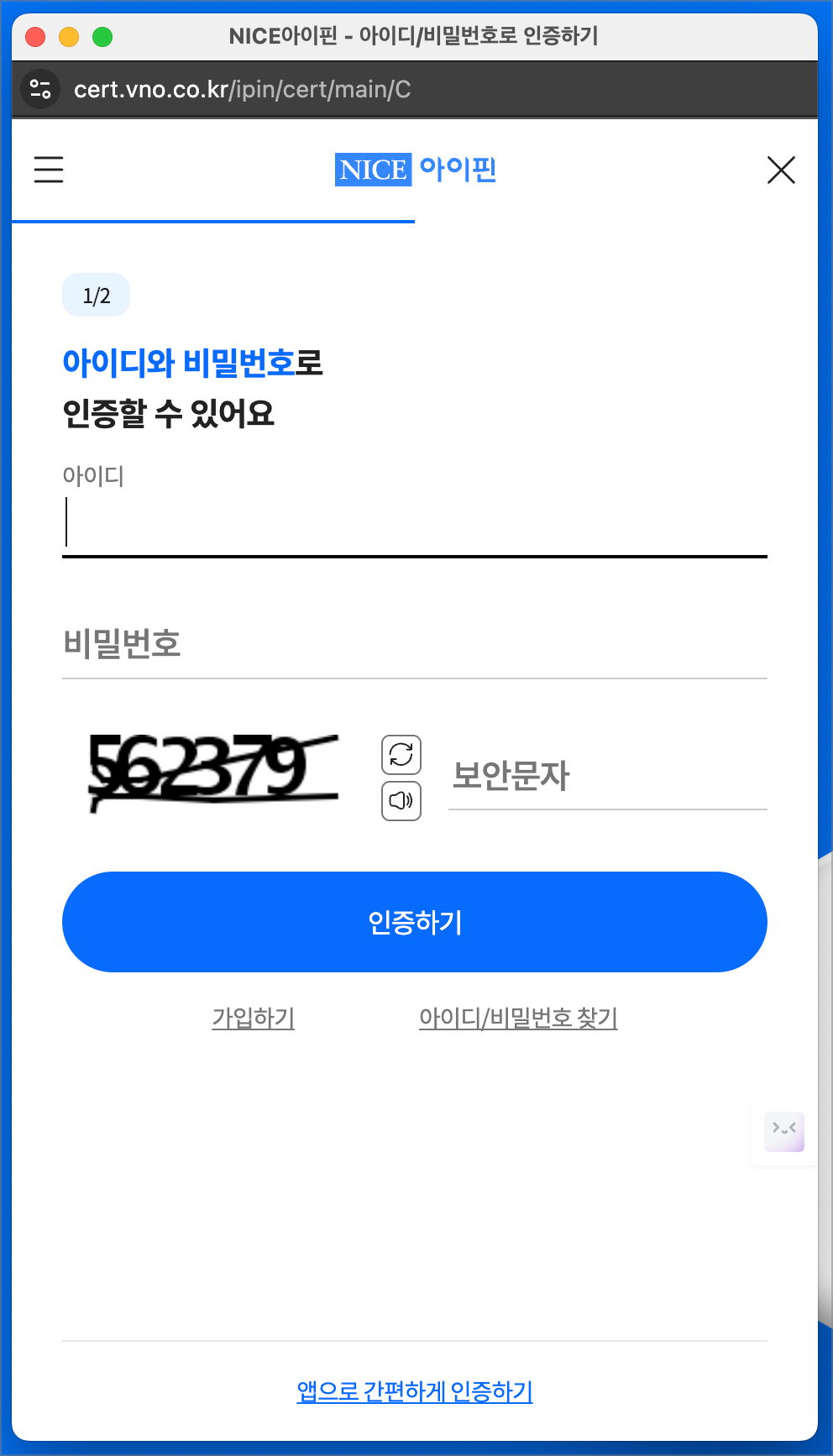Close the IPIN authentication view with the X icon

tap(781, 170)
